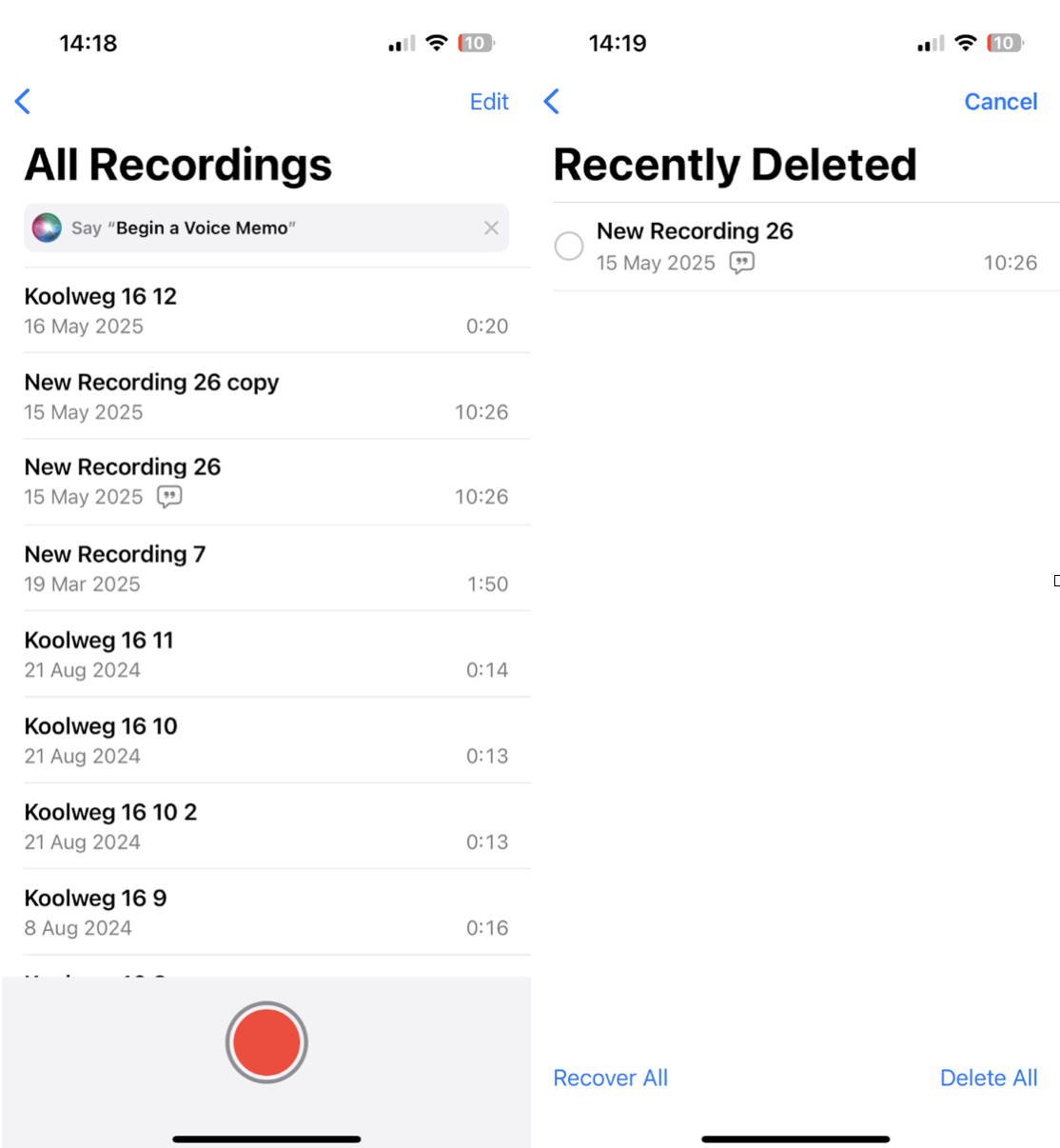Select the deleted New Recording 26
1060x1148 pixels.
click(x=569, y=247)
